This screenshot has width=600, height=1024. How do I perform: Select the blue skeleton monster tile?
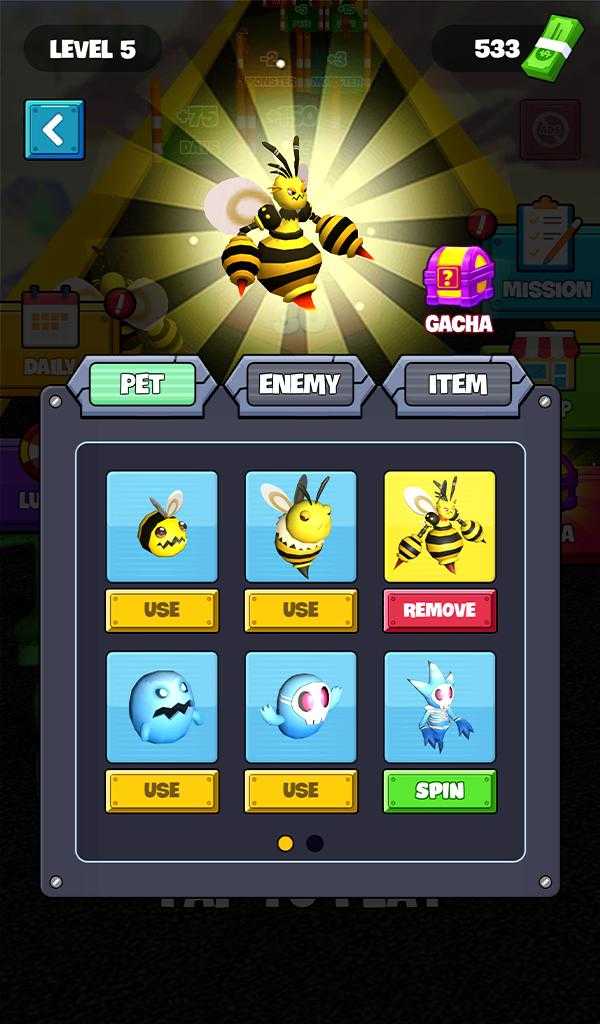[440, 707]
